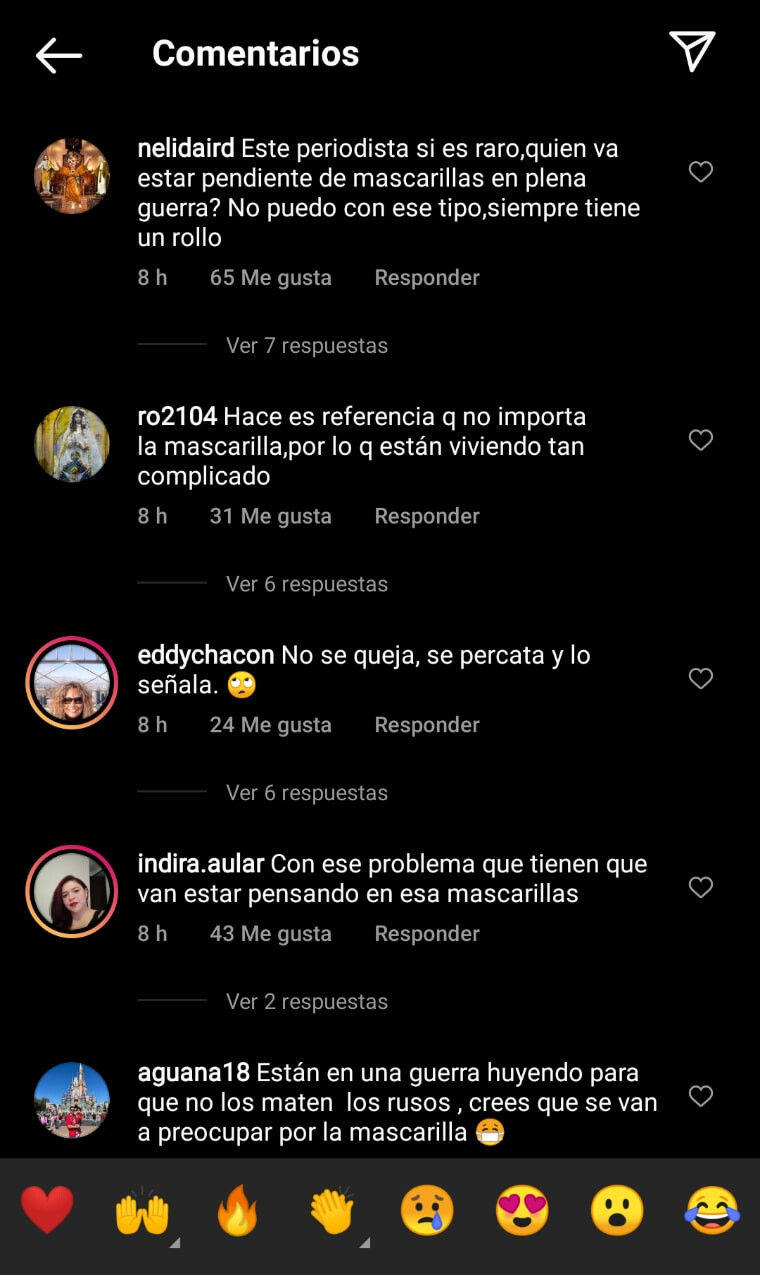The image size is (760, 1275).
Task: View 2 replies under indira.aular's comment
Action: 307,1002
